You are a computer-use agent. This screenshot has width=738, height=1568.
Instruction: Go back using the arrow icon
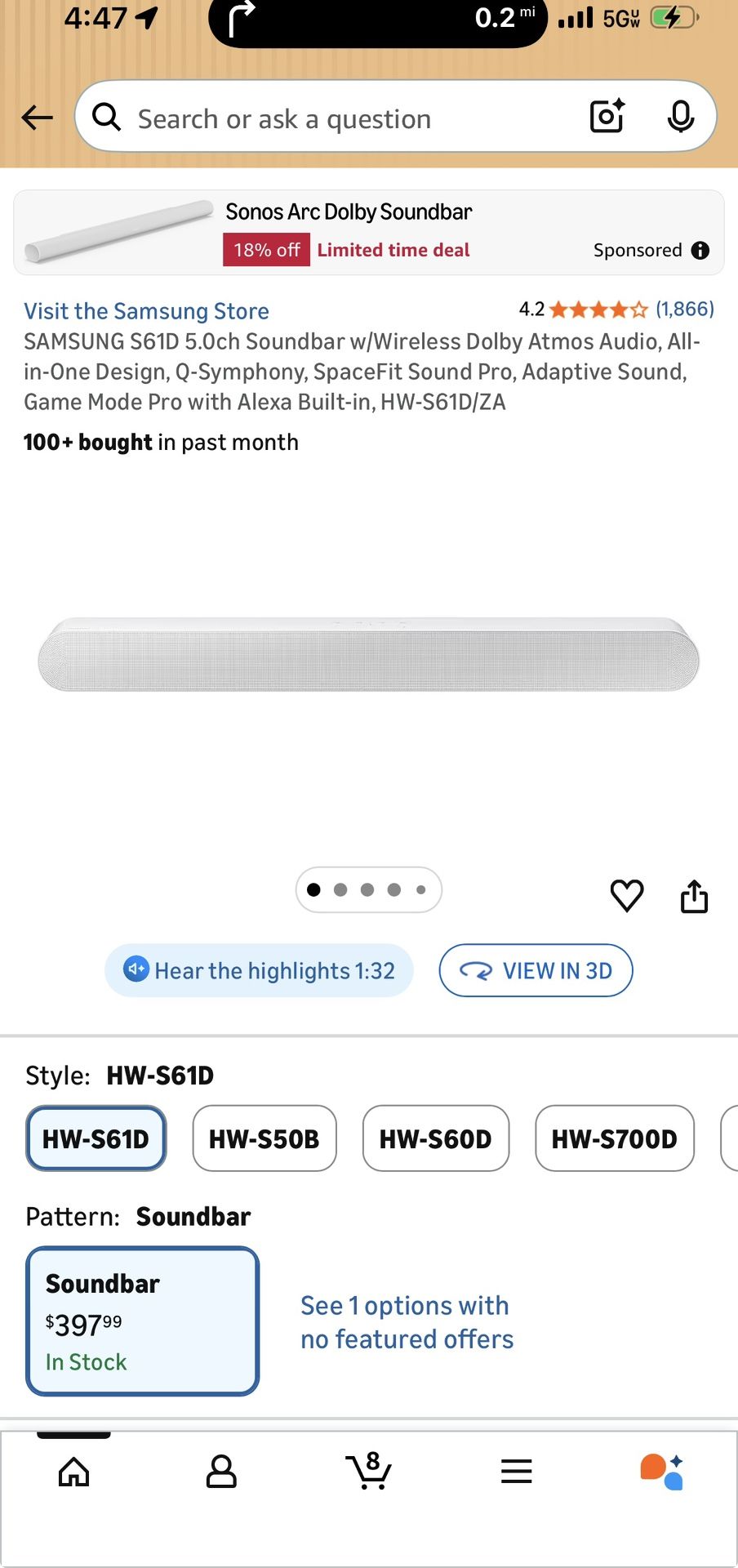37,118
